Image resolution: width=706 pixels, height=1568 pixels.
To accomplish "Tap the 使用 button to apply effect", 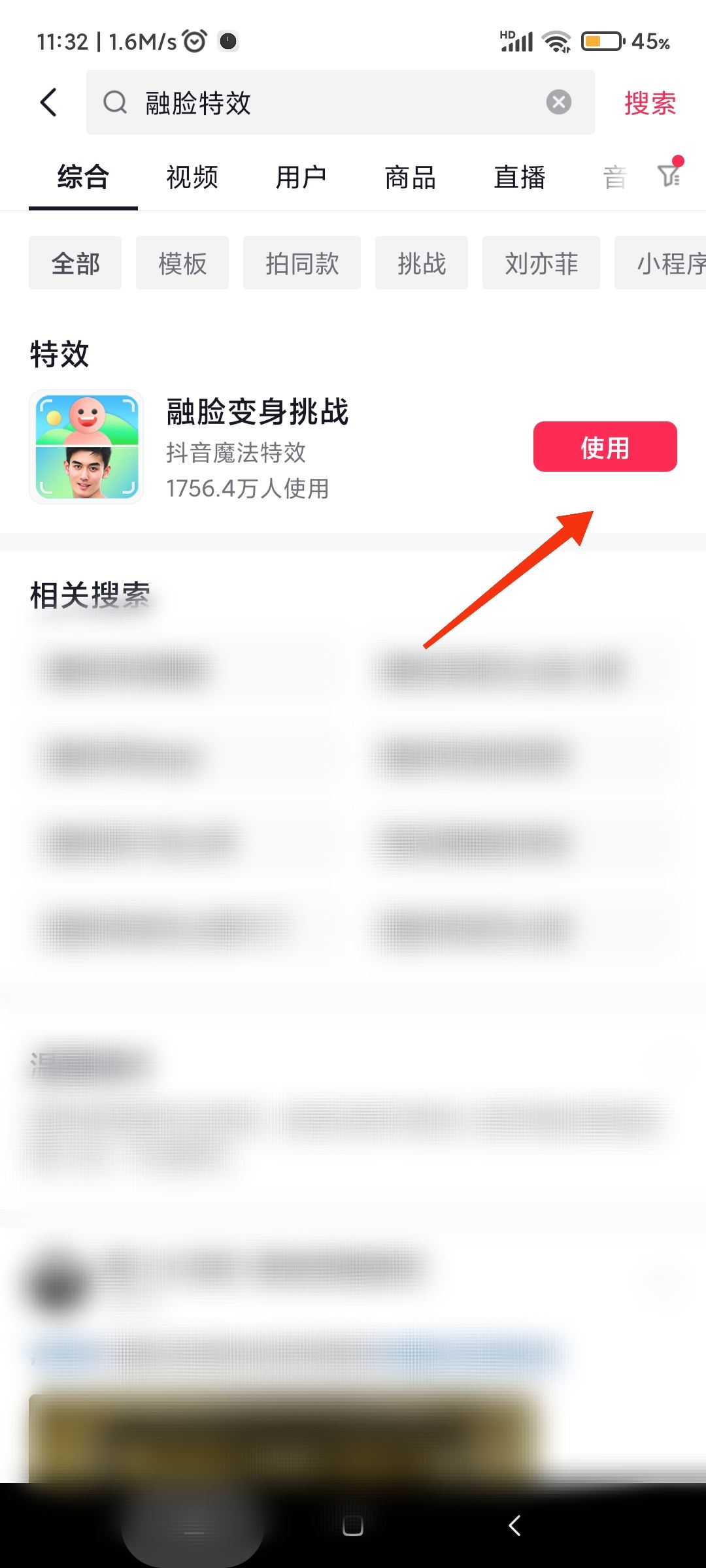I will (605, 446).
